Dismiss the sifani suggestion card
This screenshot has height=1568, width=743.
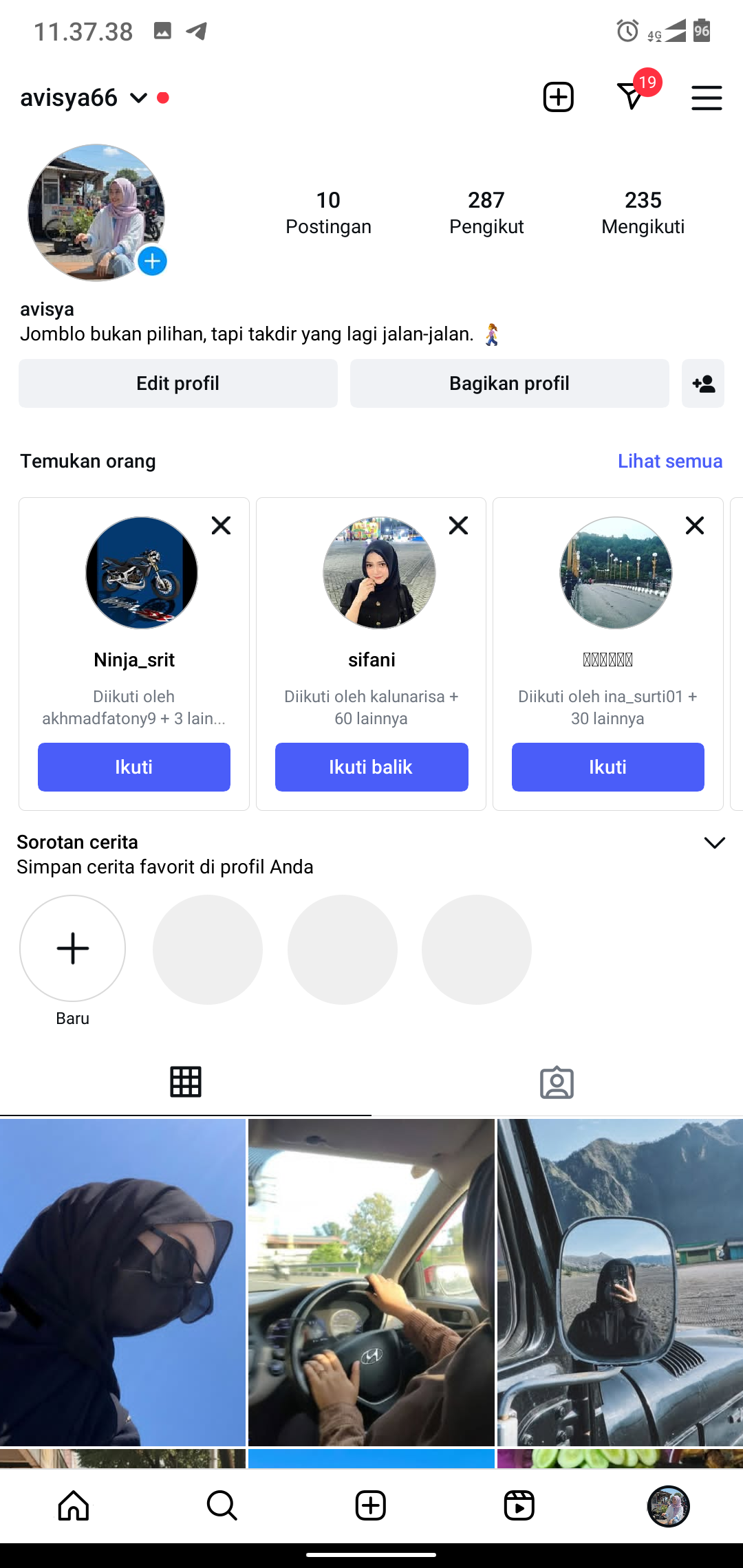[x=458, y=525]
